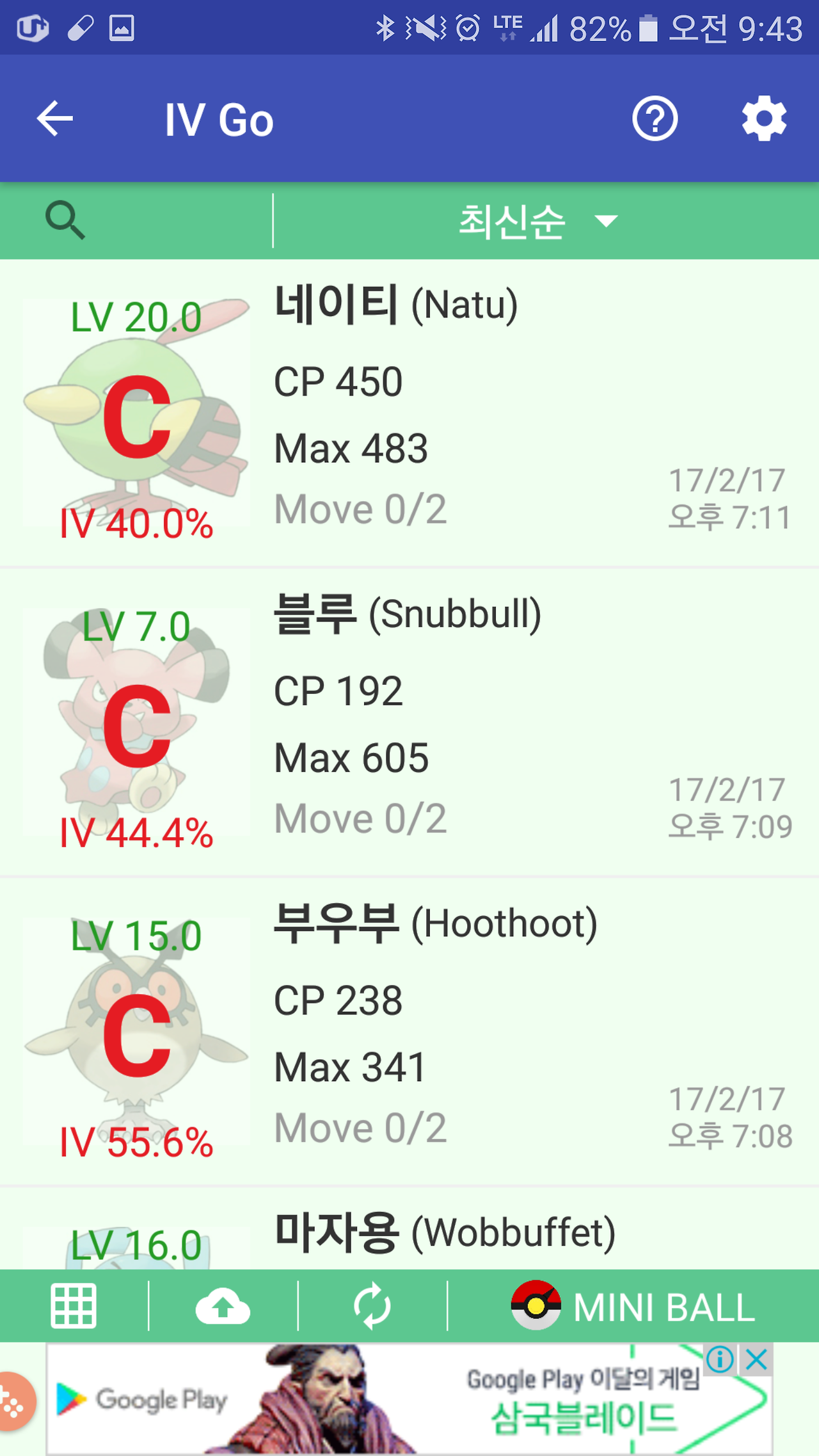This screenshot has height=1456, width=819.
Task: Open the Wobbuffet entry
Action: pos(409,1229)
